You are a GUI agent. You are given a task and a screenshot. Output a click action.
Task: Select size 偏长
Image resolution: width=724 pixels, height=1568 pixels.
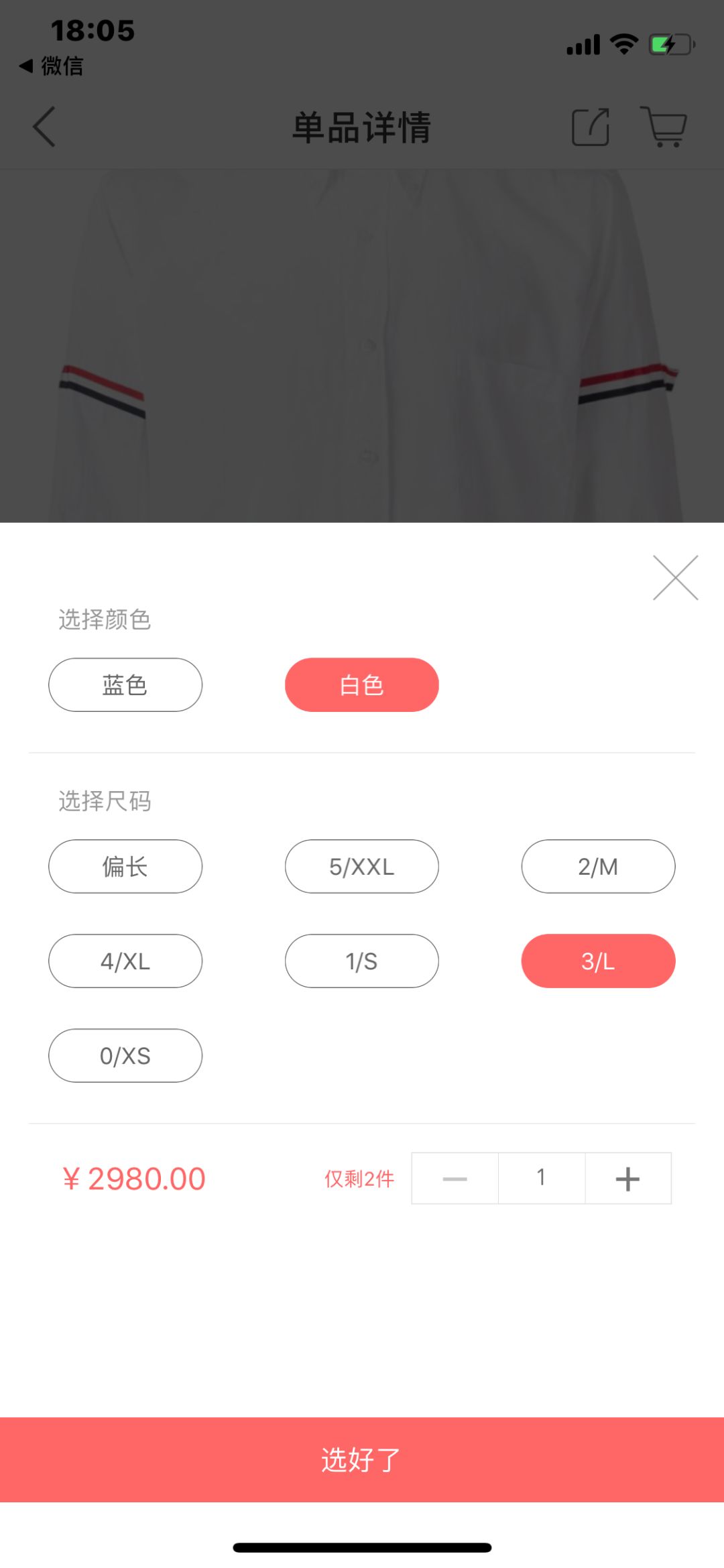[125, 866]
